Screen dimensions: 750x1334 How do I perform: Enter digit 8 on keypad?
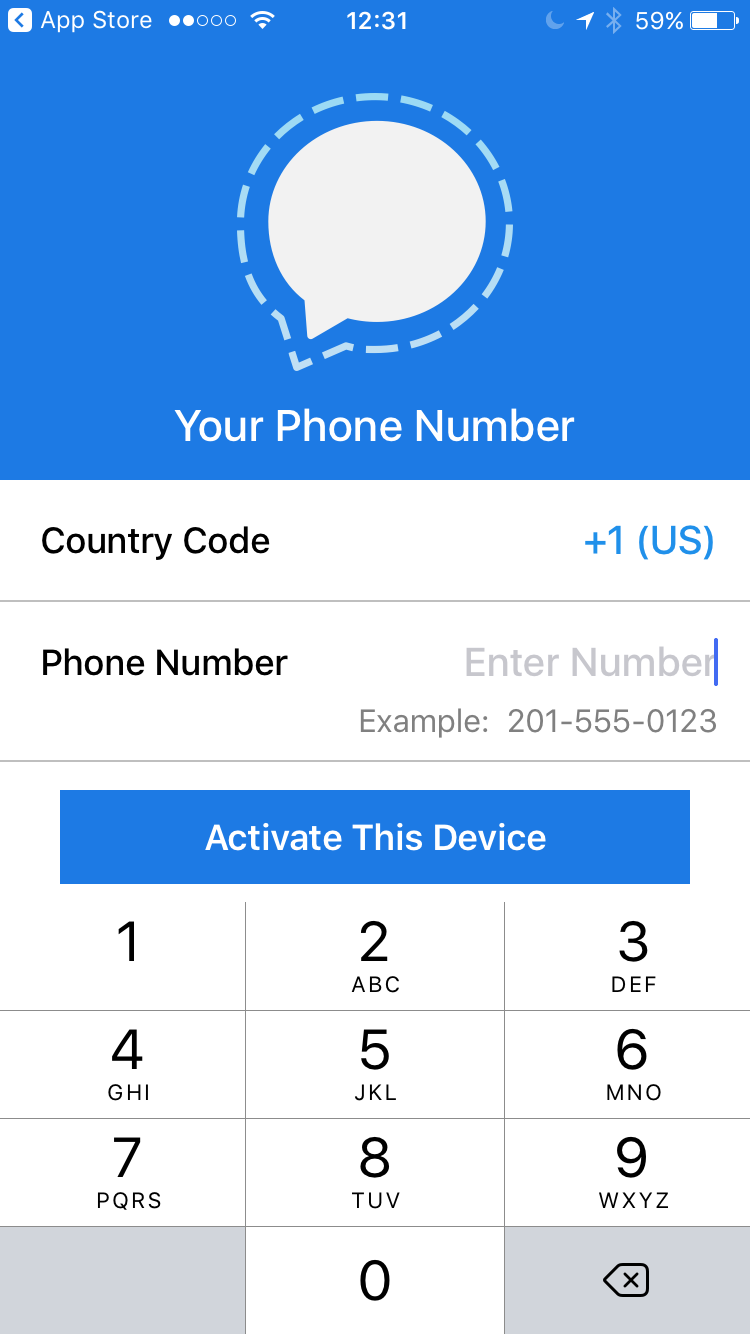[375, 1172]
